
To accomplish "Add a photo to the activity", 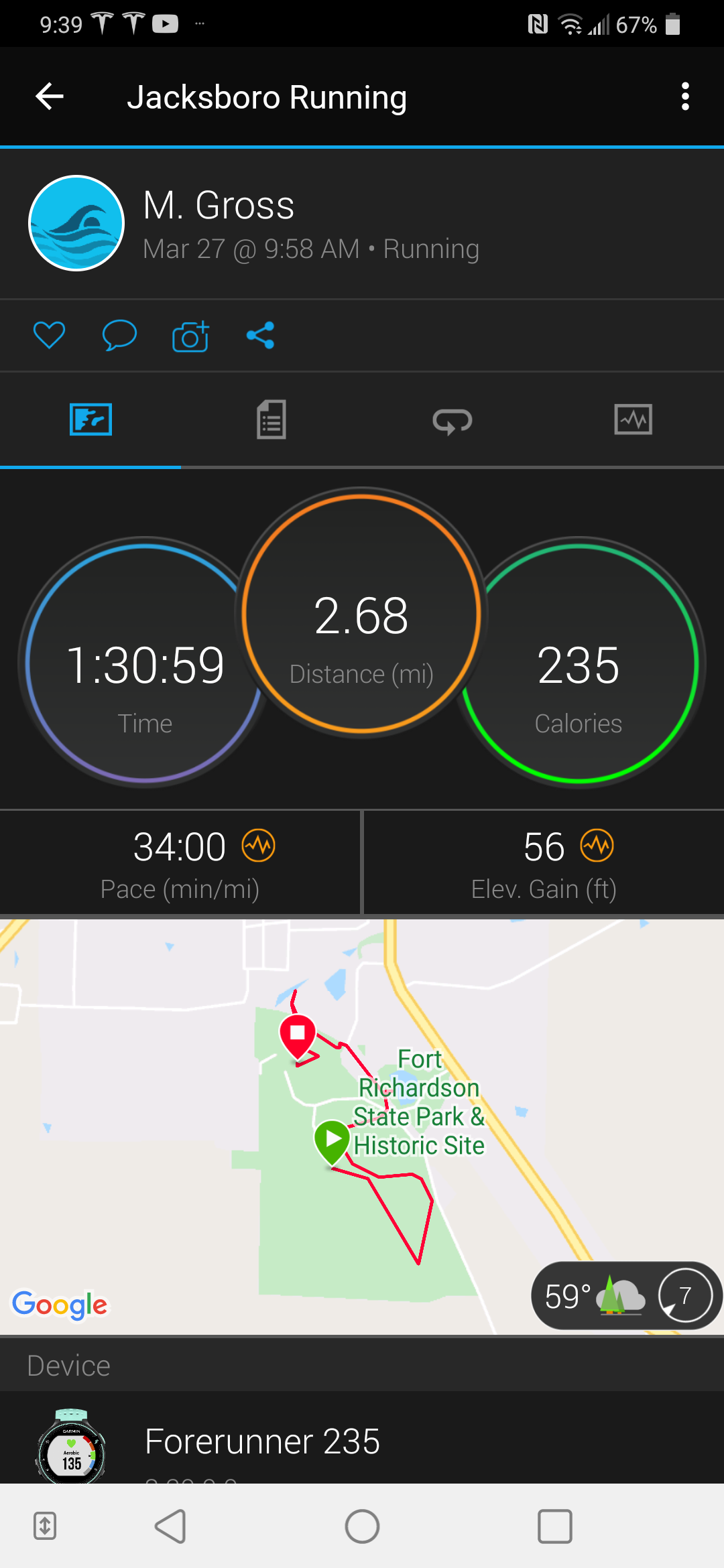I will (190, 336).
